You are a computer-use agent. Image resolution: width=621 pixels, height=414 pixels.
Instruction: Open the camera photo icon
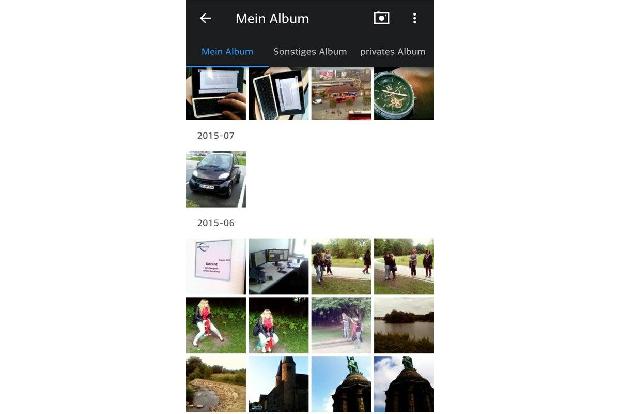pyautogui.click(x=381, y=18)
